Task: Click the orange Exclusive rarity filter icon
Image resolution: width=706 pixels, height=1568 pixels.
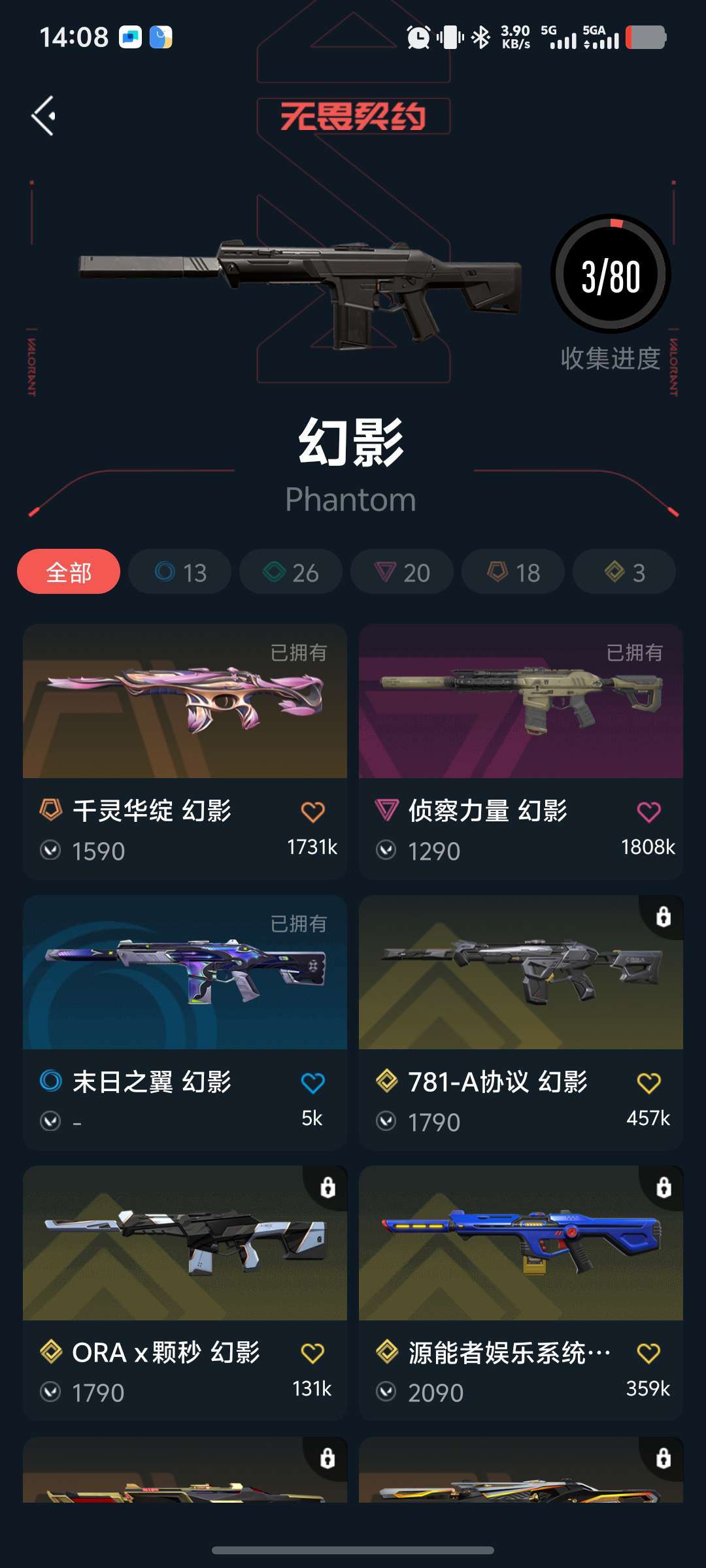Action: pyautogui.click(x=497, y=571)
